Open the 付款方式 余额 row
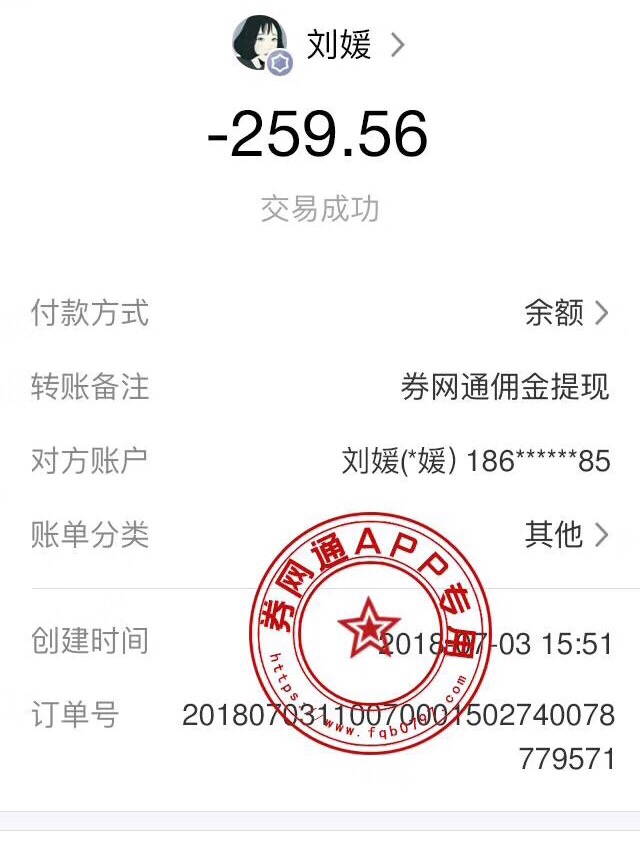640x854 pixels. [x=565, y=313]
